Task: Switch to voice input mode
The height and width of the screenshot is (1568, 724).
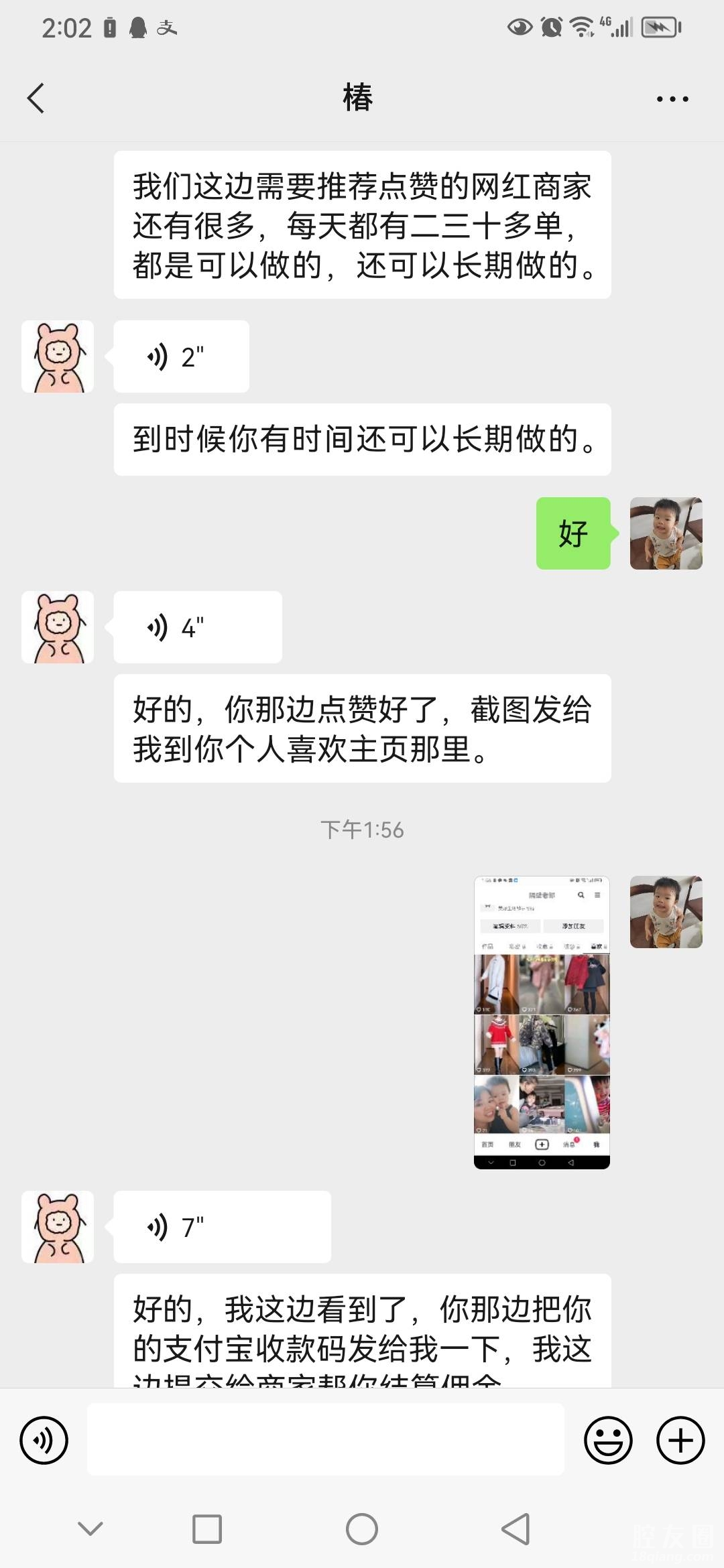Action: click(44, 1440)
